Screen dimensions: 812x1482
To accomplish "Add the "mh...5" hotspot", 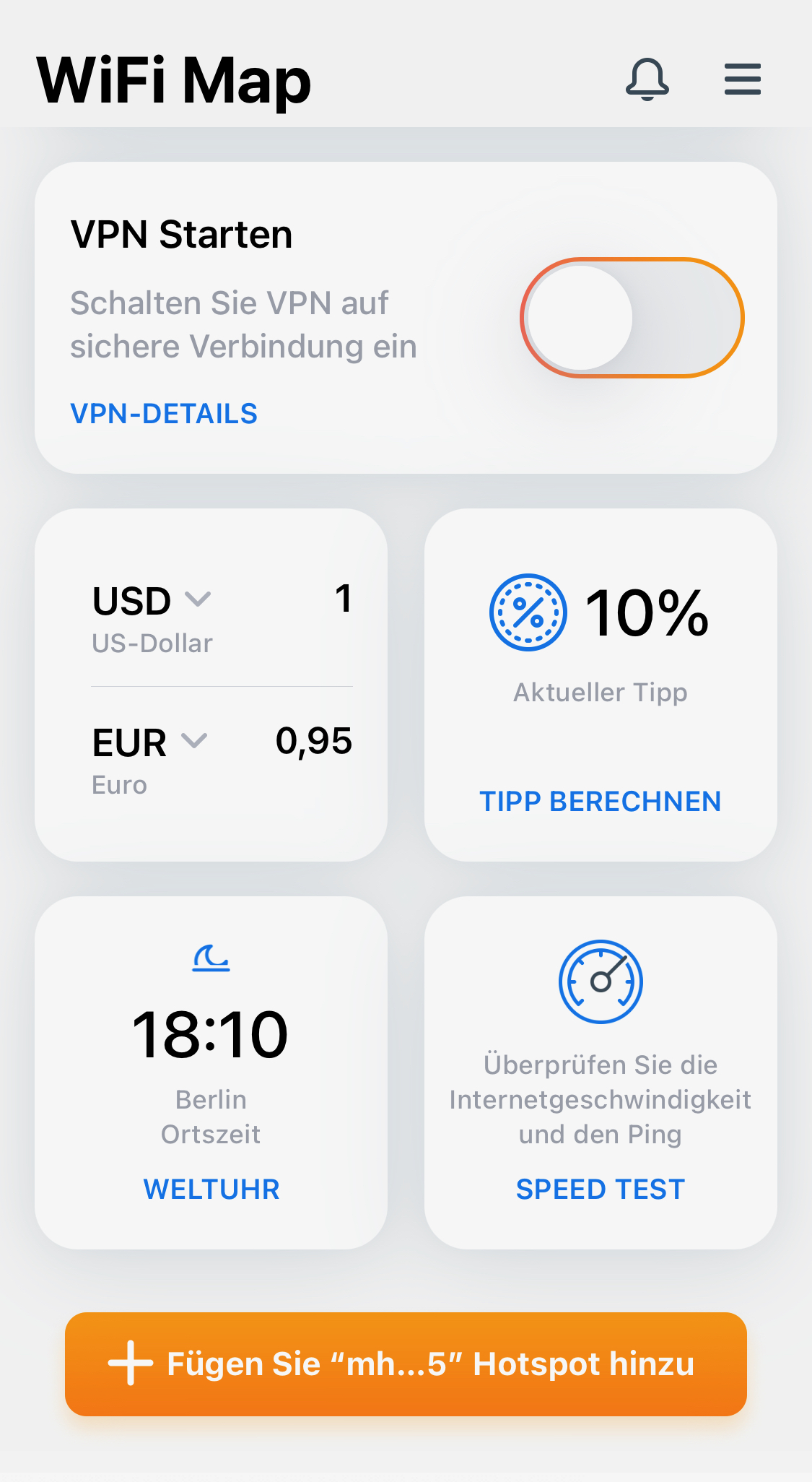I will click(406, 1364).
